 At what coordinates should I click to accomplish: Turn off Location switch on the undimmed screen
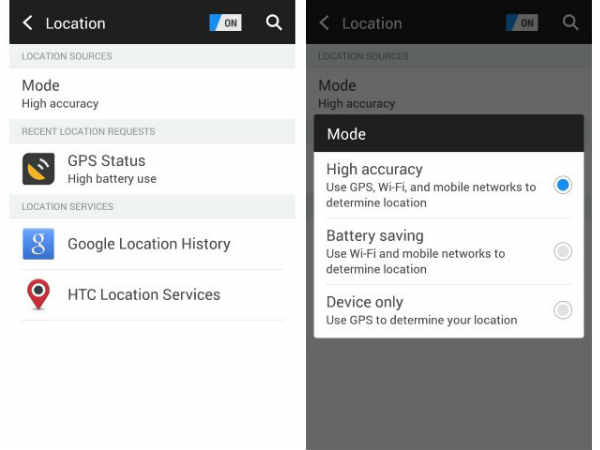click(226, 22)
